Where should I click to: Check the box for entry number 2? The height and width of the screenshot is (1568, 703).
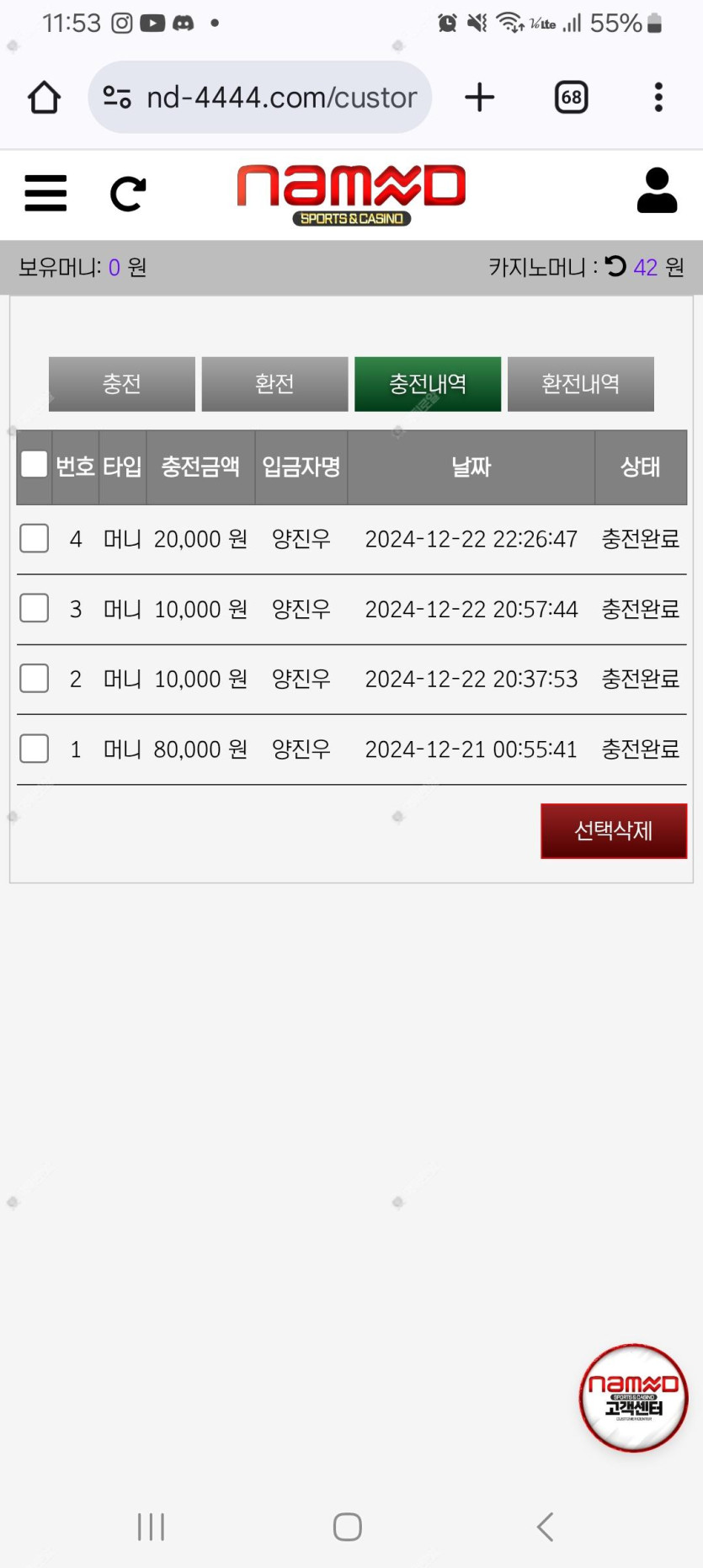(35, 678)
